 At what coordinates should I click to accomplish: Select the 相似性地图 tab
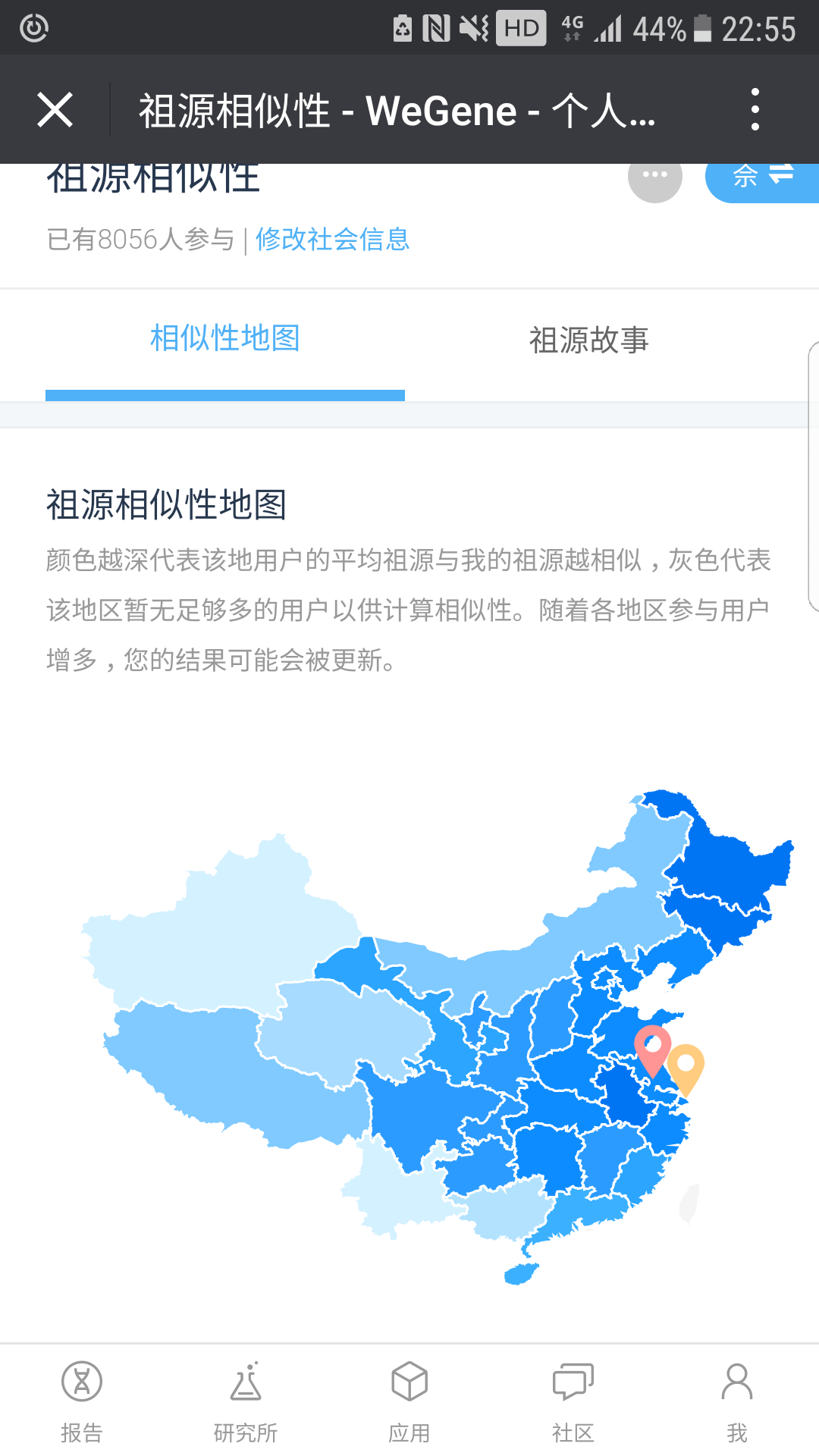click(x=225, y=338)
